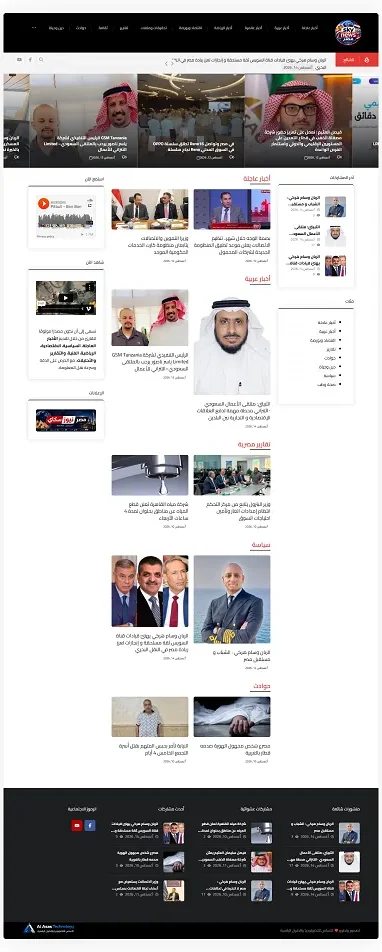Viewport: 382px width, 952px height.
Task: Open the Al Asas Technology footer link
Action: [49, 928]
